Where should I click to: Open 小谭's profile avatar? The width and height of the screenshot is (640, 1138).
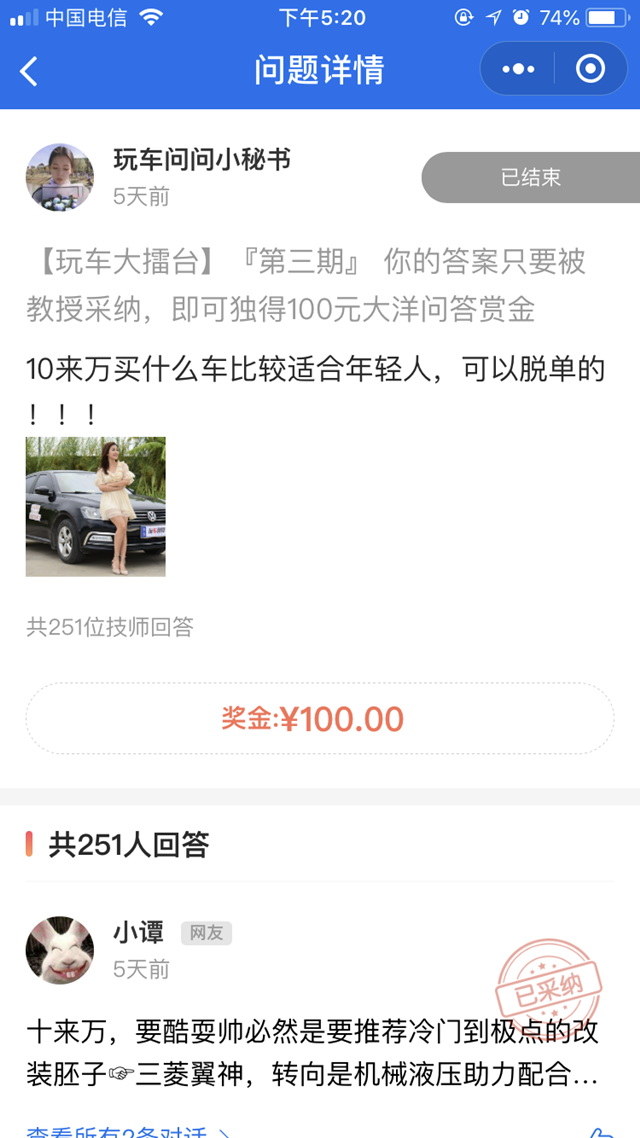[59, 950]
